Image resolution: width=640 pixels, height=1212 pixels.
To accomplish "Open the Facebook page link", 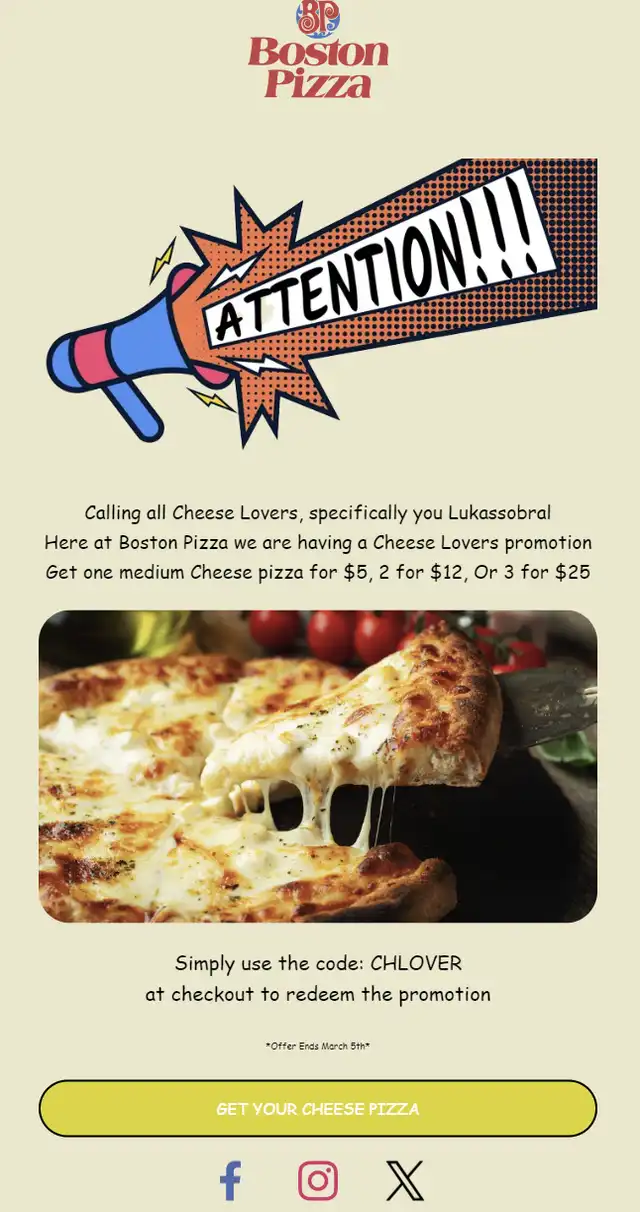I will click(x=231, y=1181).
